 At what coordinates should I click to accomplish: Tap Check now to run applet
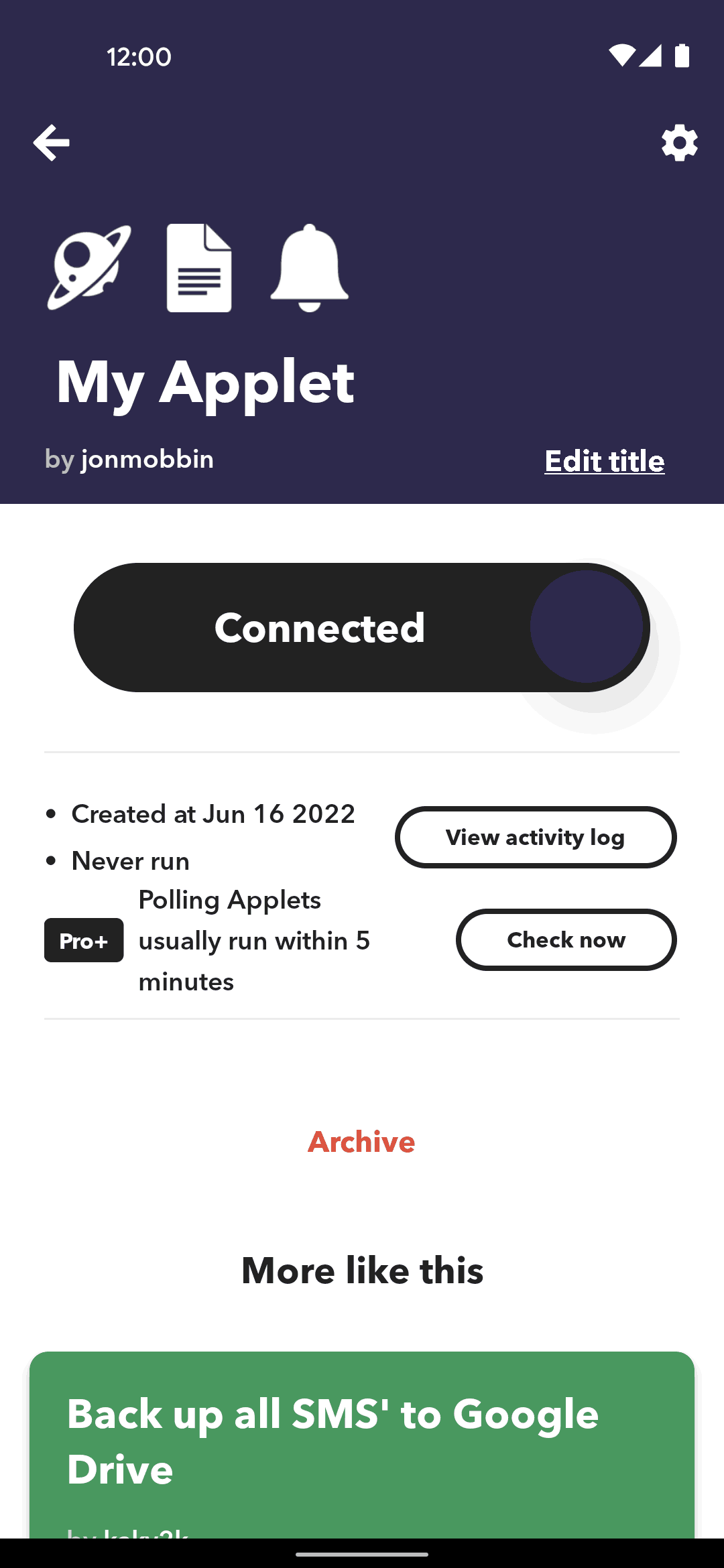[566, 939]
